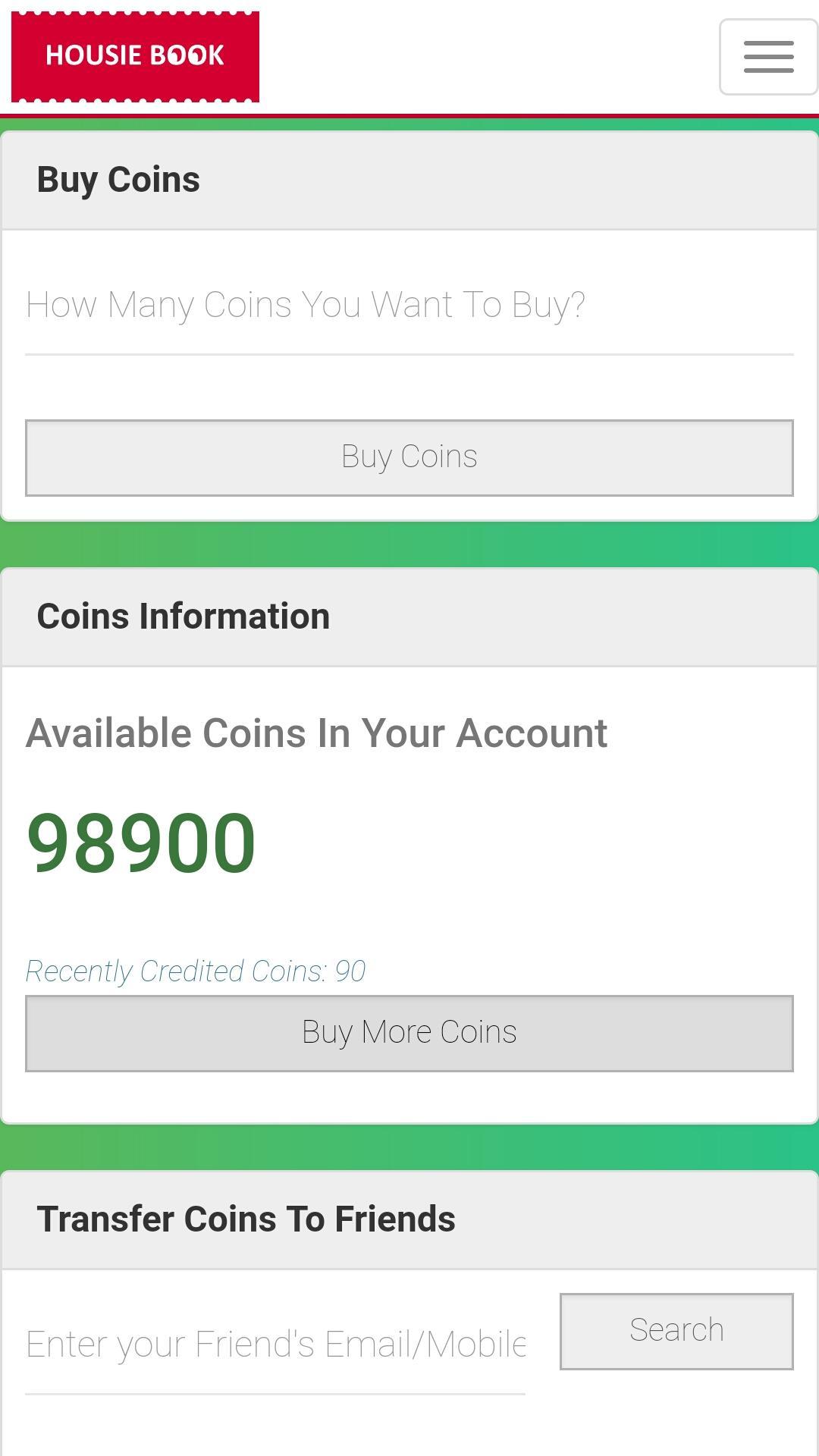Viewport: 819px width, 1456px height.
Task: Enter friend's email or mobile field
Action: coord(275,1345)
